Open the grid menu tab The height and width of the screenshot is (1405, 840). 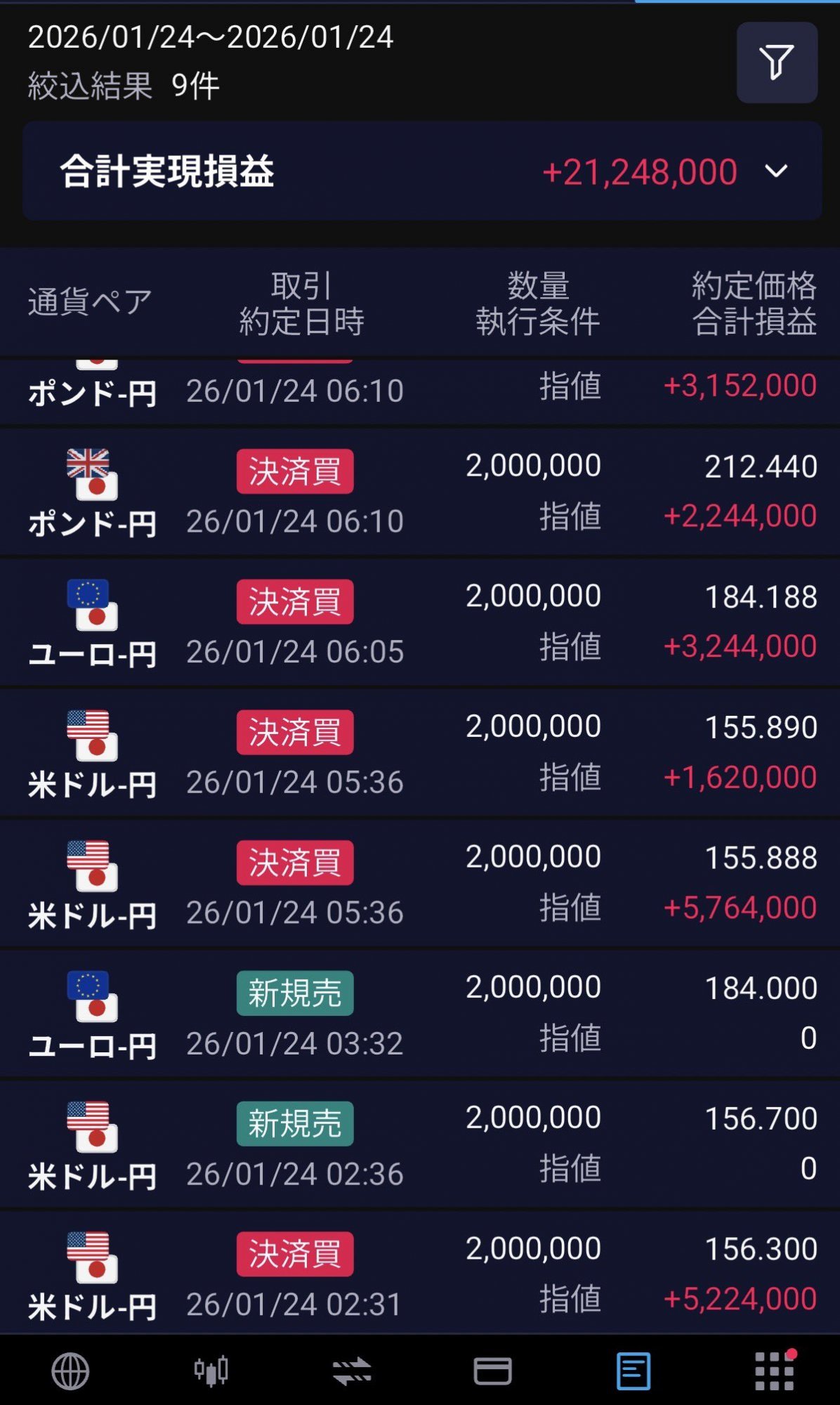[x=774, y=1371]
